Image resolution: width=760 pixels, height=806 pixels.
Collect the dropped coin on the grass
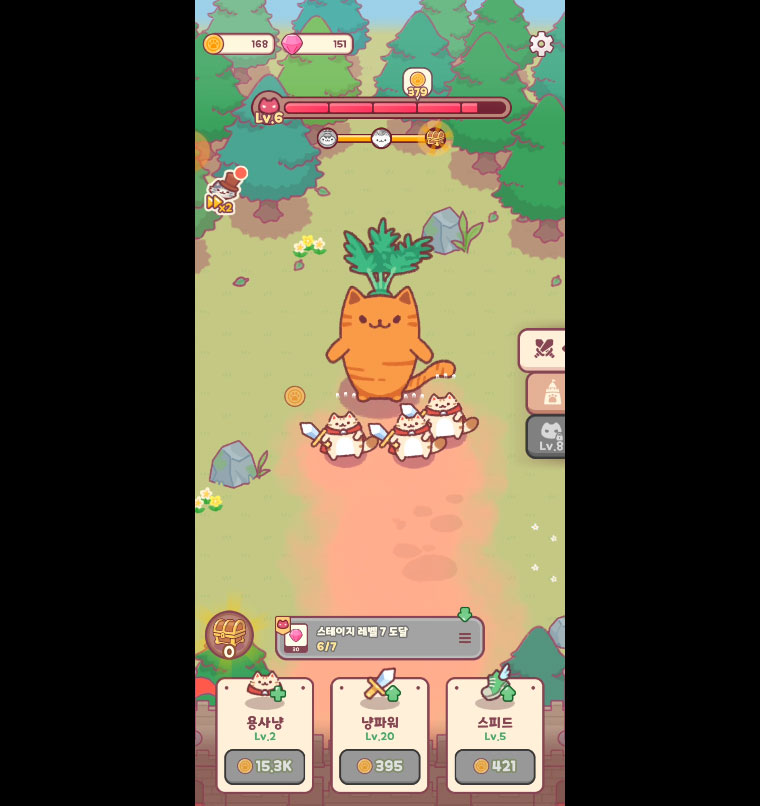pos(294,396)
